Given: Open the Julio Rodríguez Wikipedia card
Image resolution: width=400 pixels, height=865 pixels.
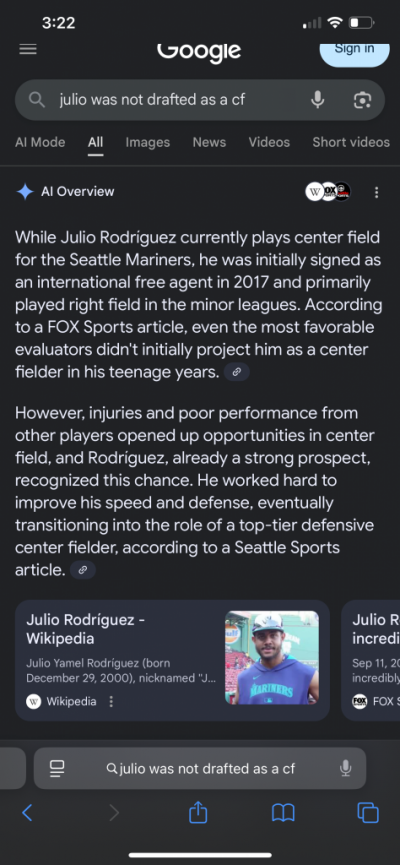Looking at the screenshot, I should [x=172, y=660].
